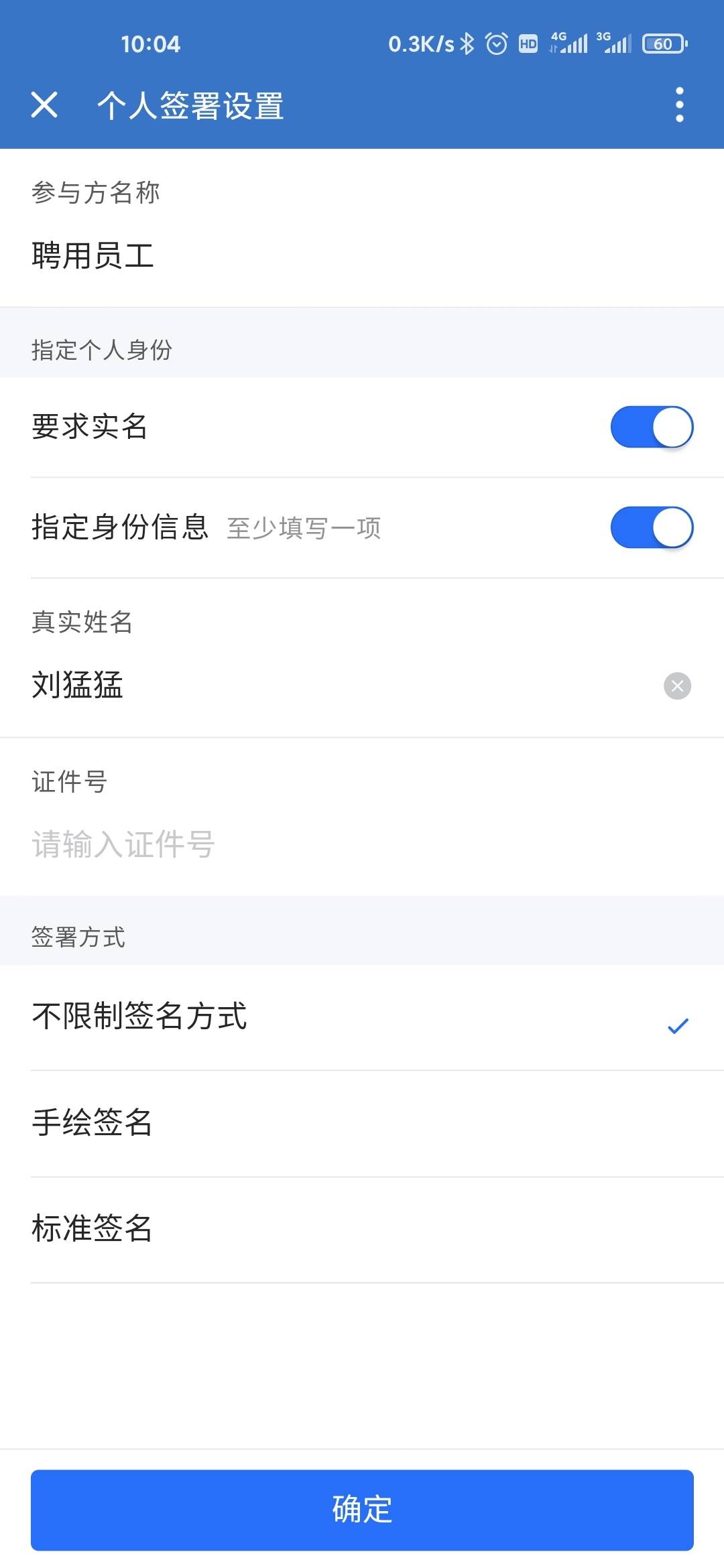Clear the 真实姓名 input text
The width and height of the screenshot is (724, 1568).
tap(677, 685)
